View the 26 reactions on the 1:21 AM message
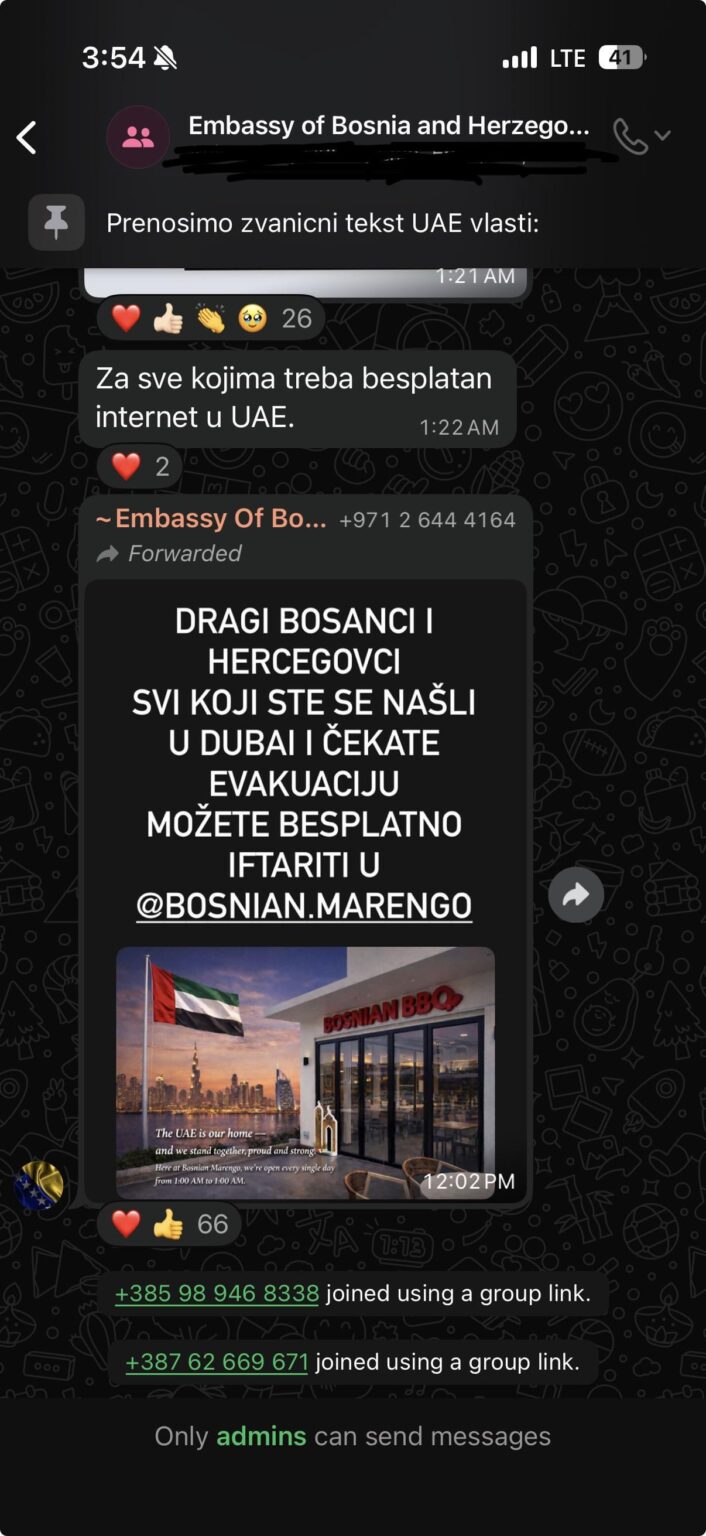Image resolution: width=706 pixels, height=1536 pixels. [x=211, y=318]
